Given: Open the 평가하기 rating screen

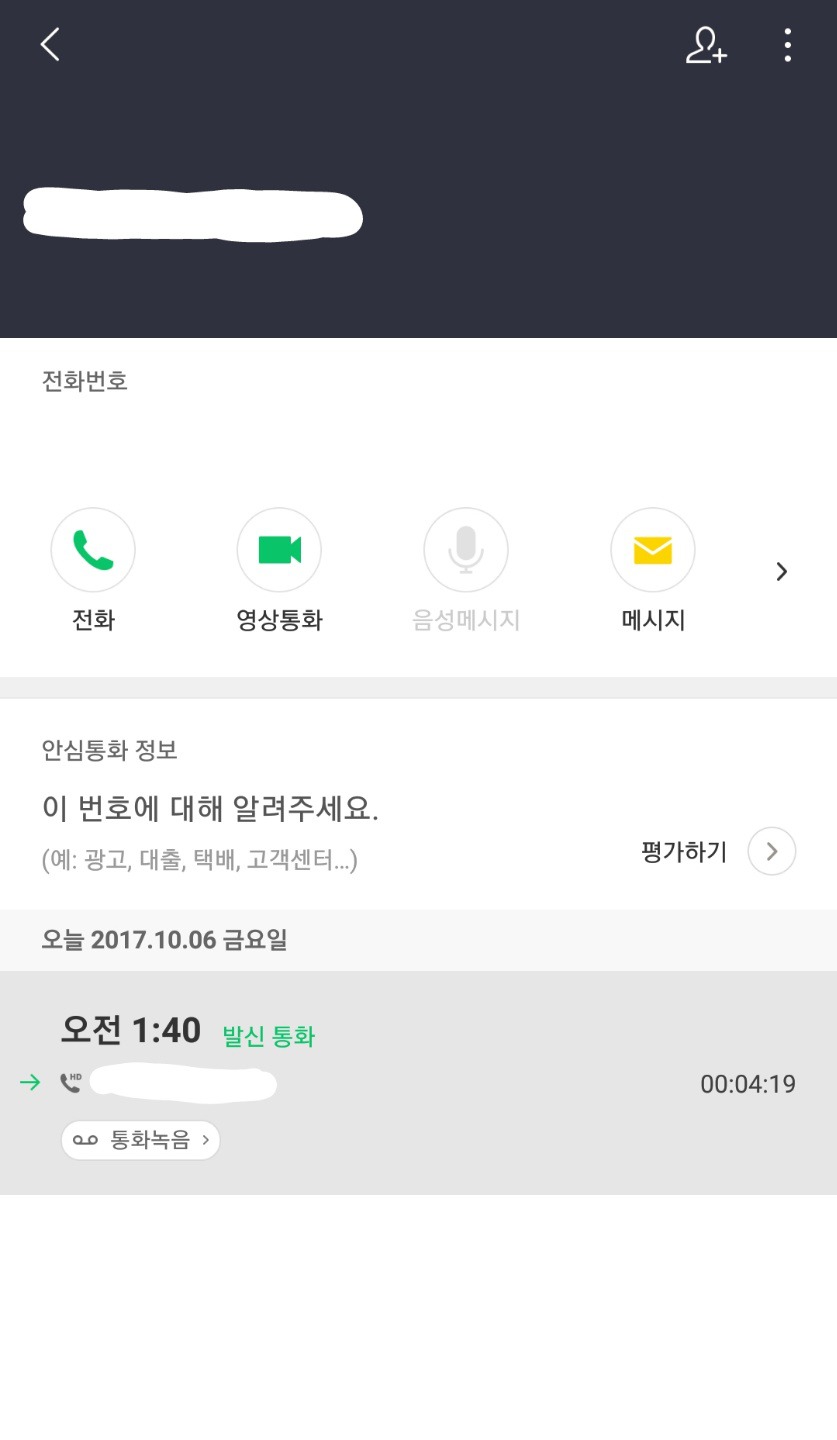Looking at the screenshot, I should 683,851.
